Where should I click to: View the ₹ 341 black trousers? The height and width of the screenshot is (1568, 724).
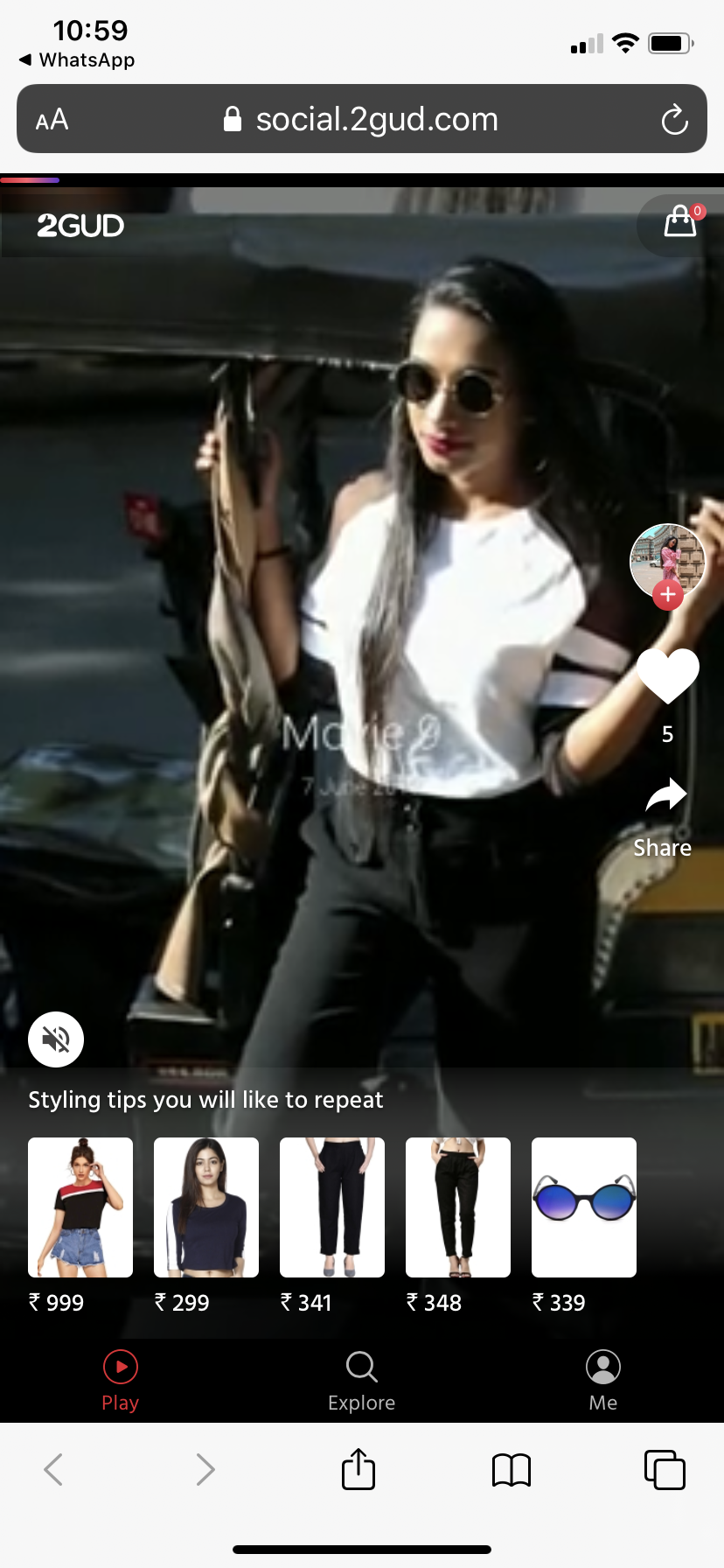pos(332,1207)
